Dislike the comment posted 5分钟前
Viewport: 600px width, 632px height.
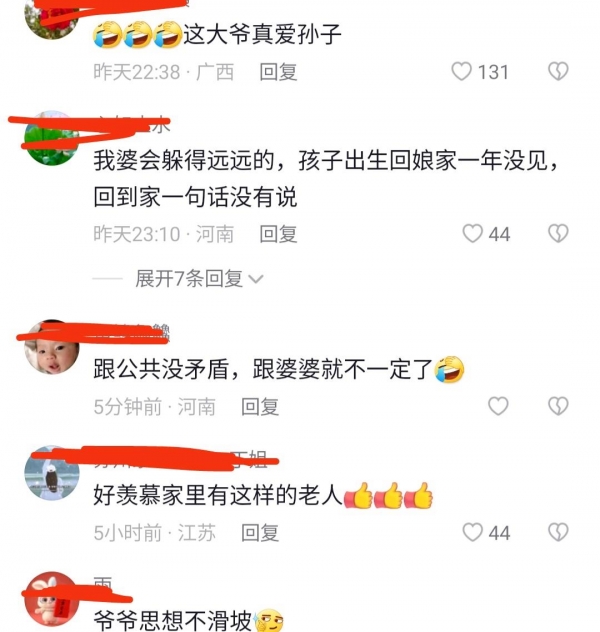pyautogui.click(x=558, y=406)
